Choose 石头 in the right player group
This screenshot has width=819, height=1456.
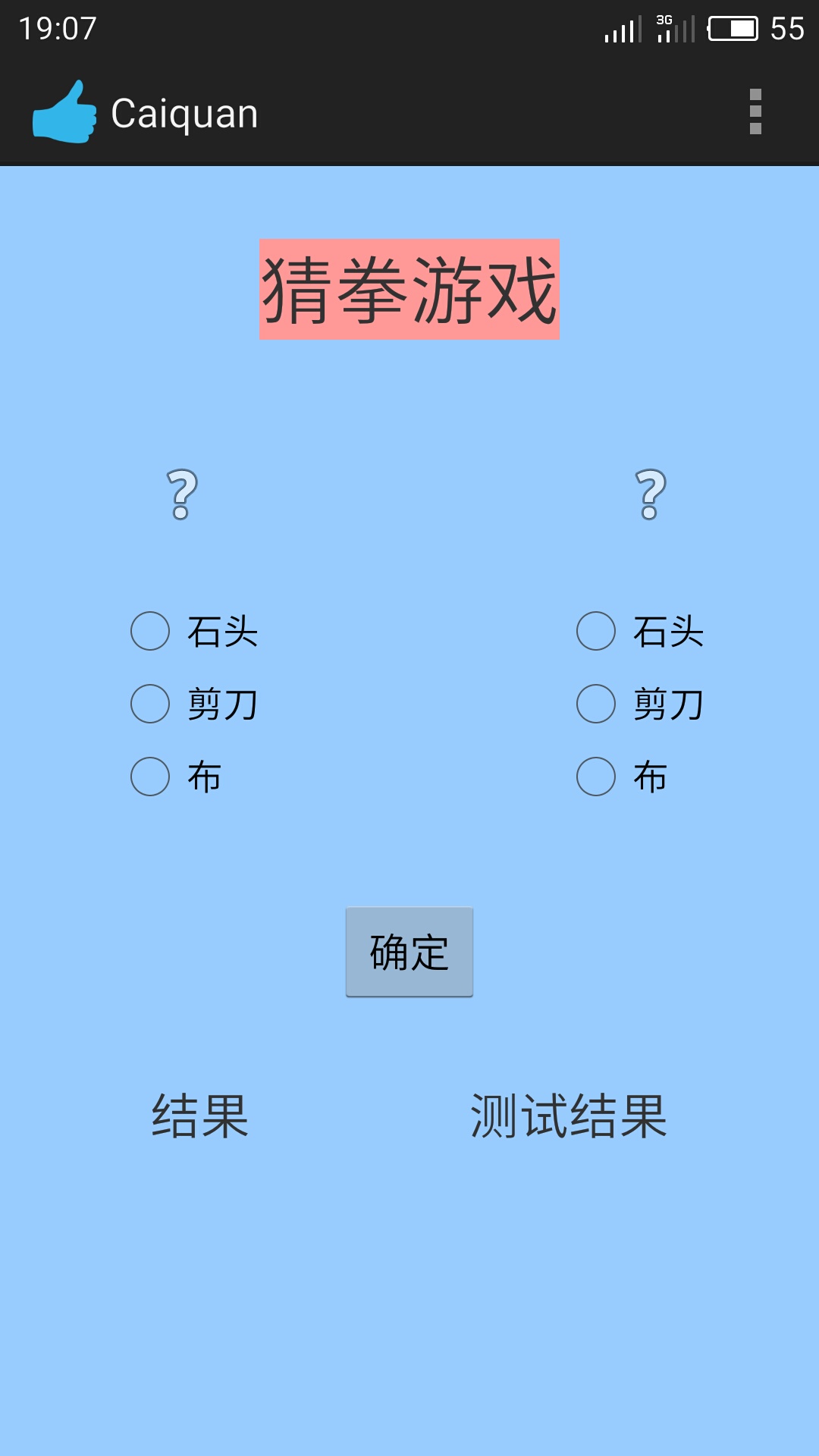tap(641, 631)
